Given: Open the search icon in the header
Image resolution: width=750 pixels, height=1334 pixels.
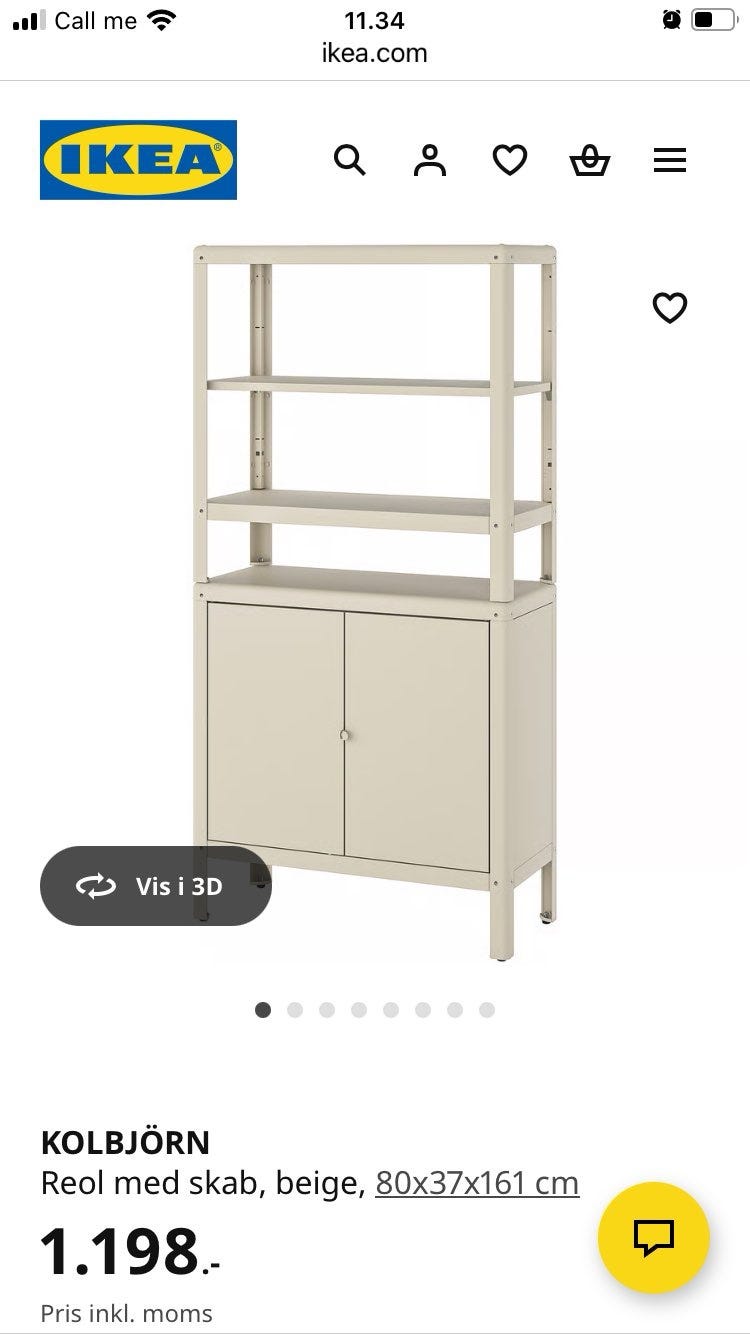Looking at the screenshot, I should tap(349, 160).
